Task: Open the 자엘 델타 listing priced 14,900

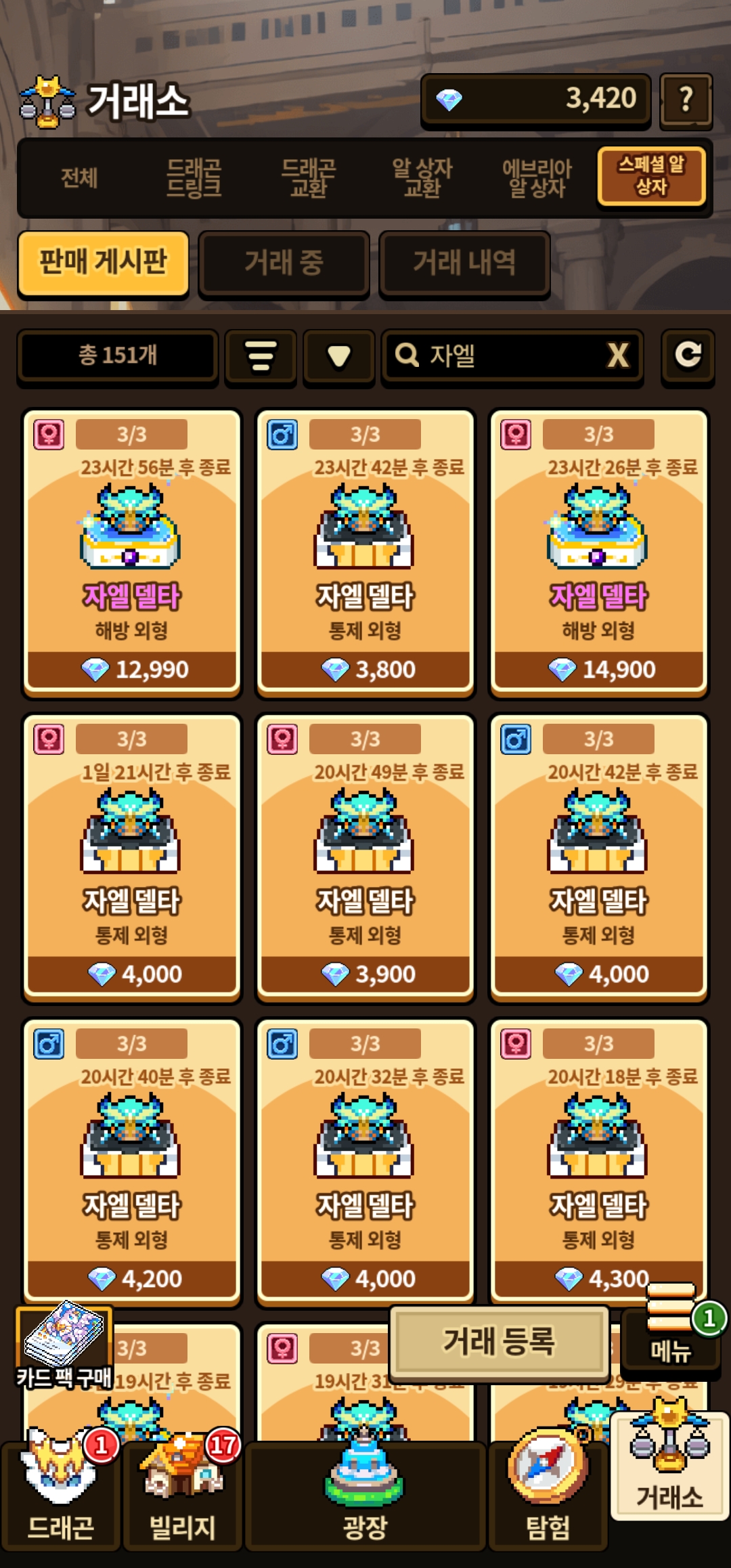Action: (x=599, y=552)
